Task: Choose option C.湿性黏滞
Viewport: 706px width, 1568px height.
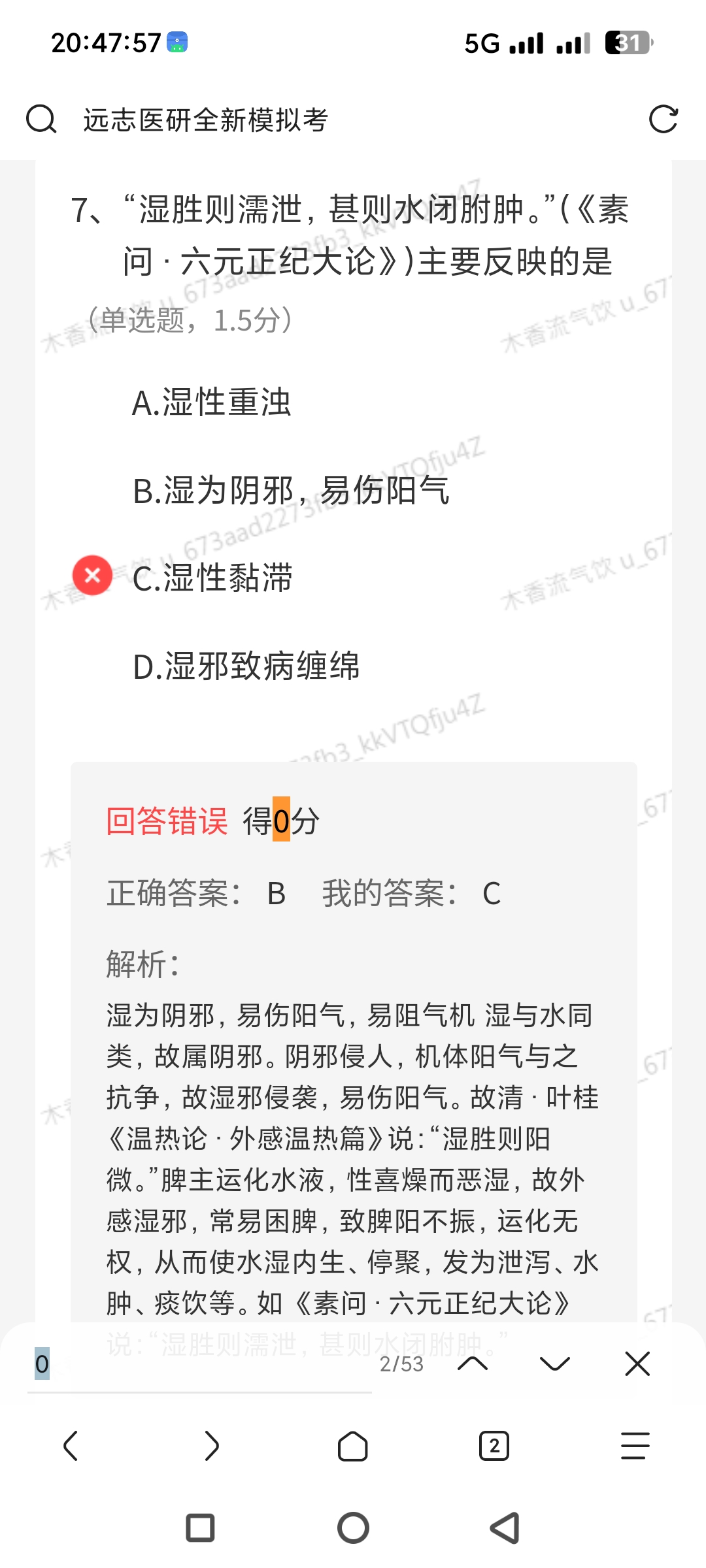Action: click(x=212, y=578)
